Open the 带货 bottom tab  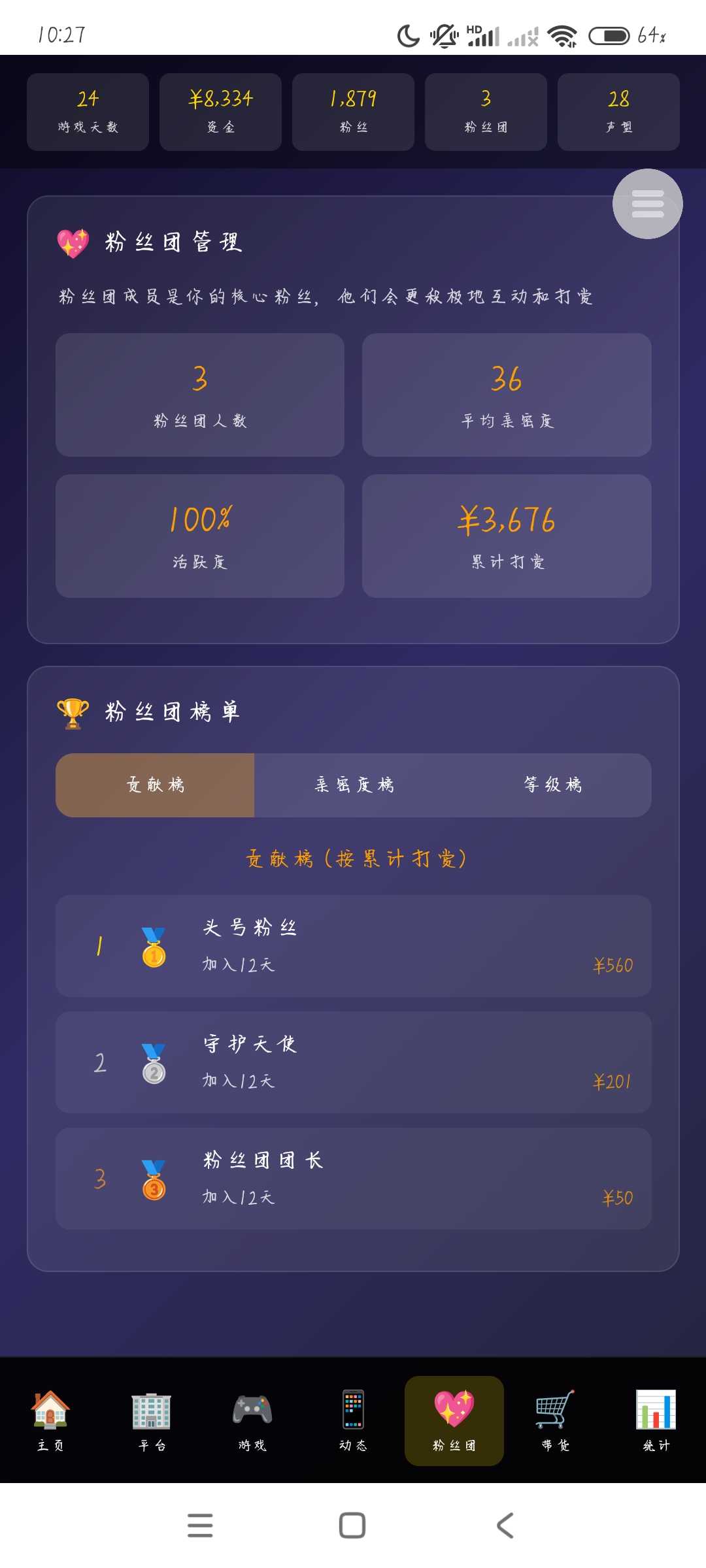555,1420
